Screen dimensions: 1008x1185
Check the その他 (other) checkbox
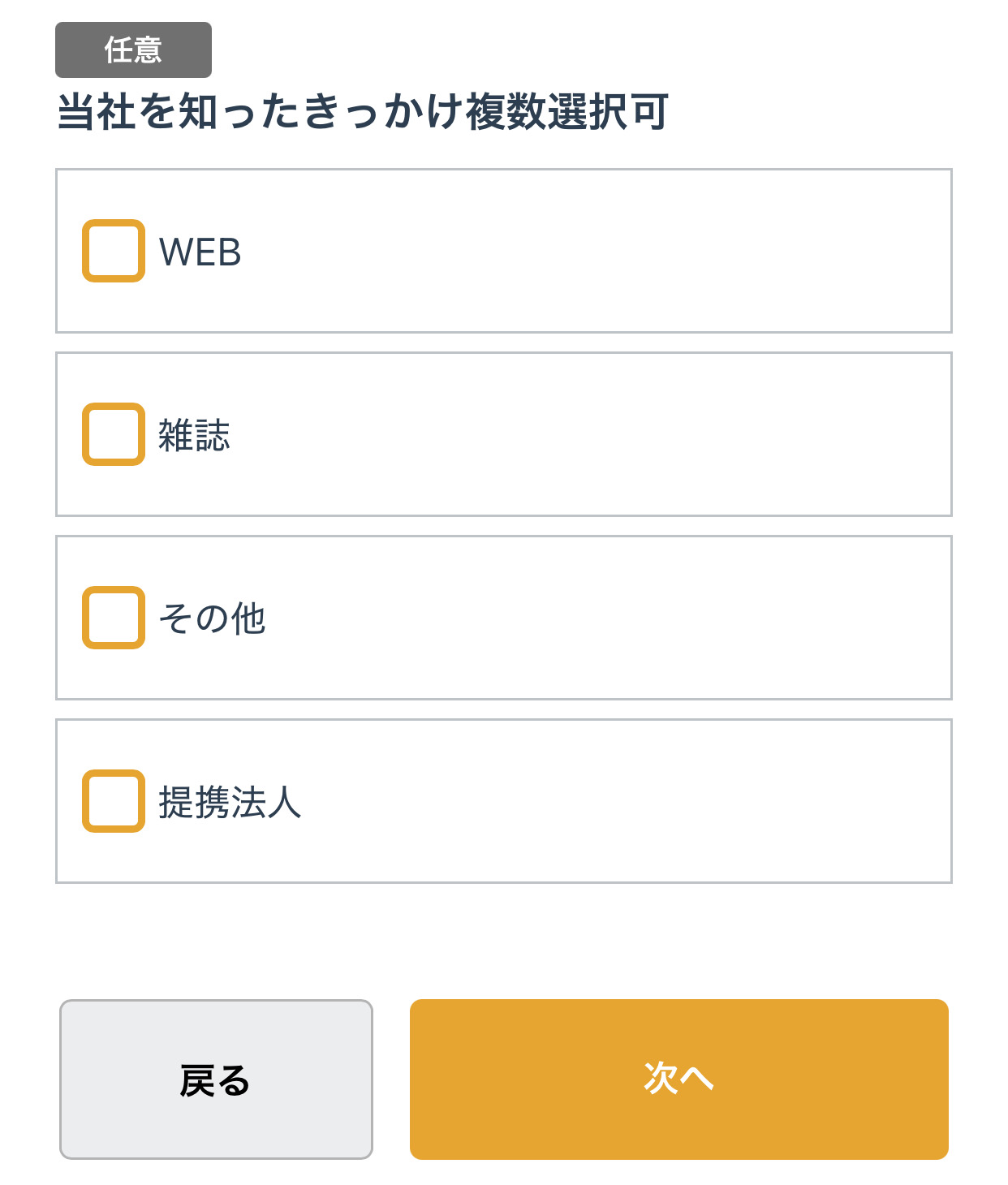tap(113, 618)
